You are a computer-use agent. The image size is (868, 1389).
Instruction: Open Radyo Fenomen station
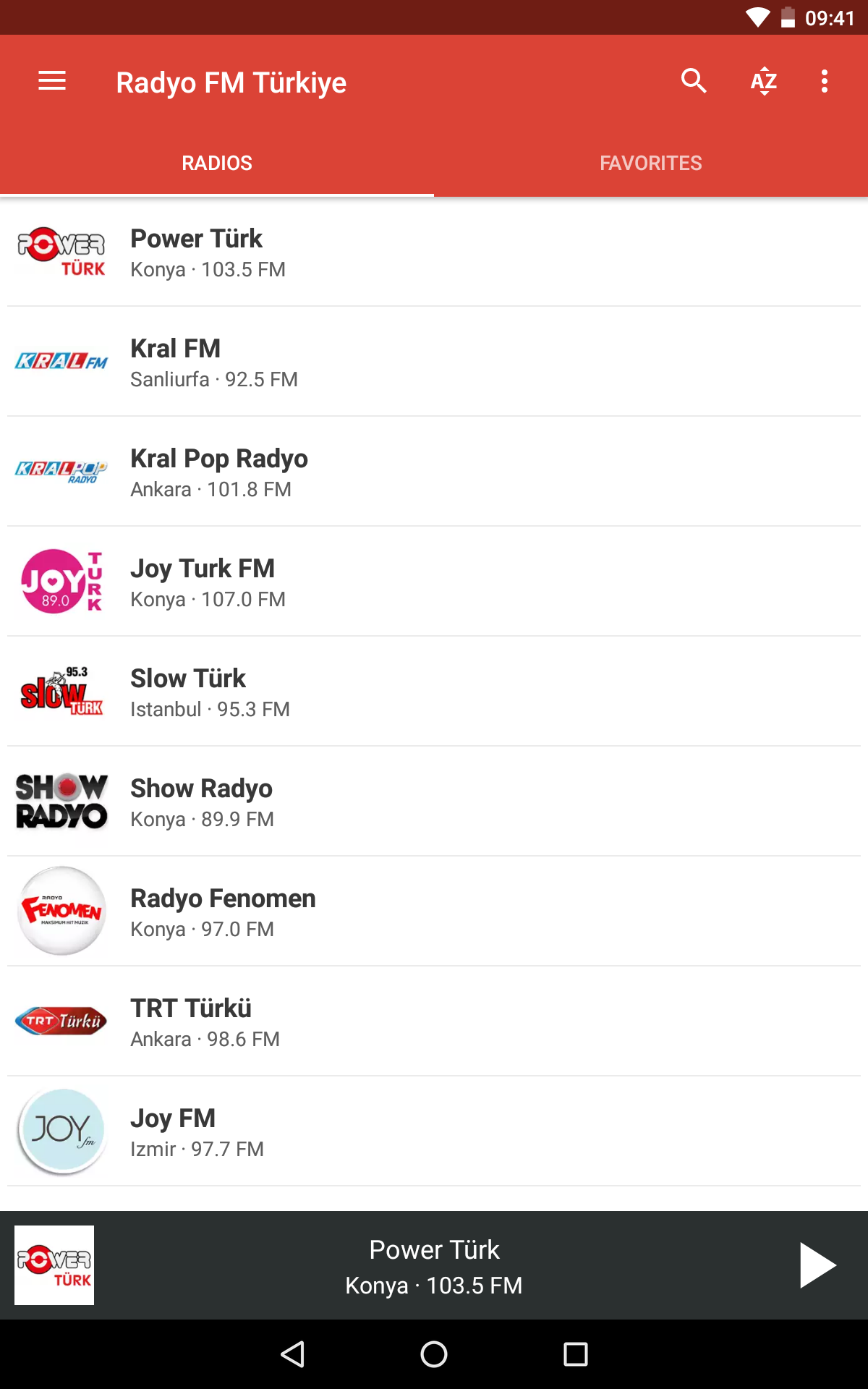click(x=434, y=912)
